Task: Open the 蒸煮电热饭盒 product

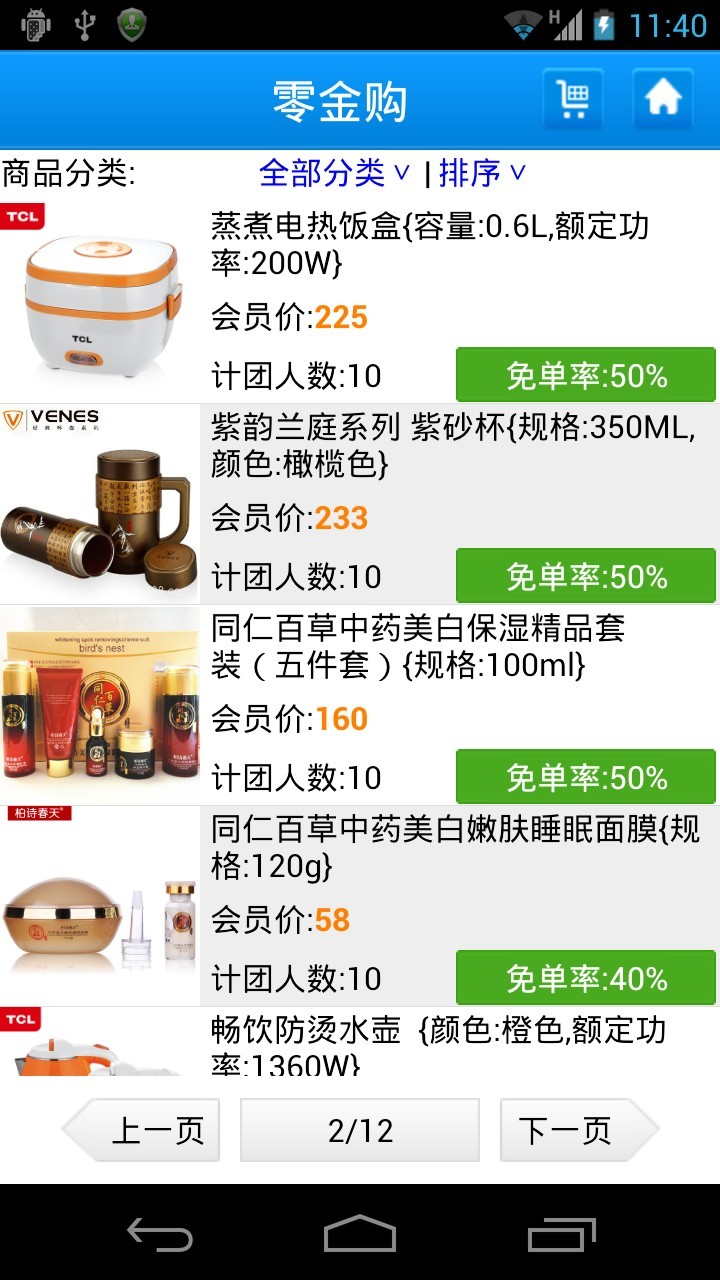Action: (360, 303)
